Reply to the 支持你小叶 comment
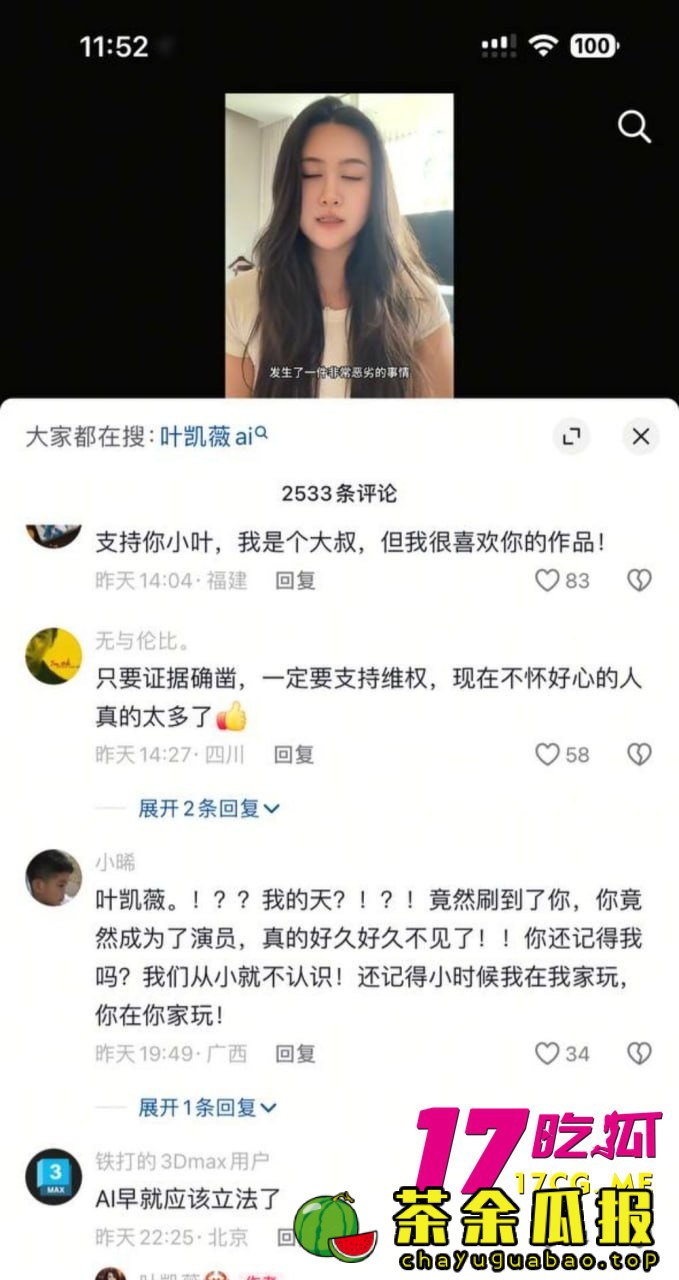Screen dimensions: 679x1280 click(x=295, y=581)
